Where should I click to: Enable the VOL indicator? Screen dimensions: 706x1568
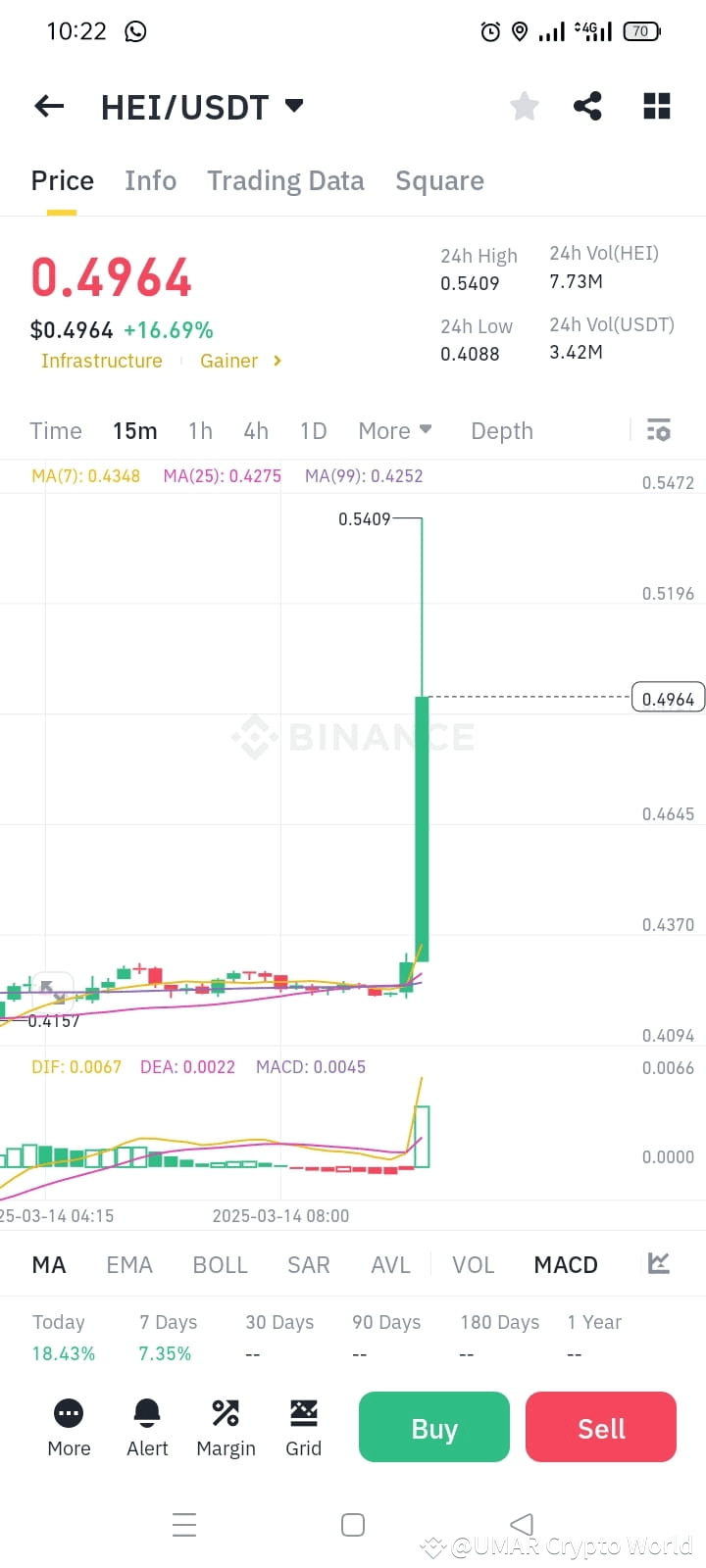point(473,1264)
